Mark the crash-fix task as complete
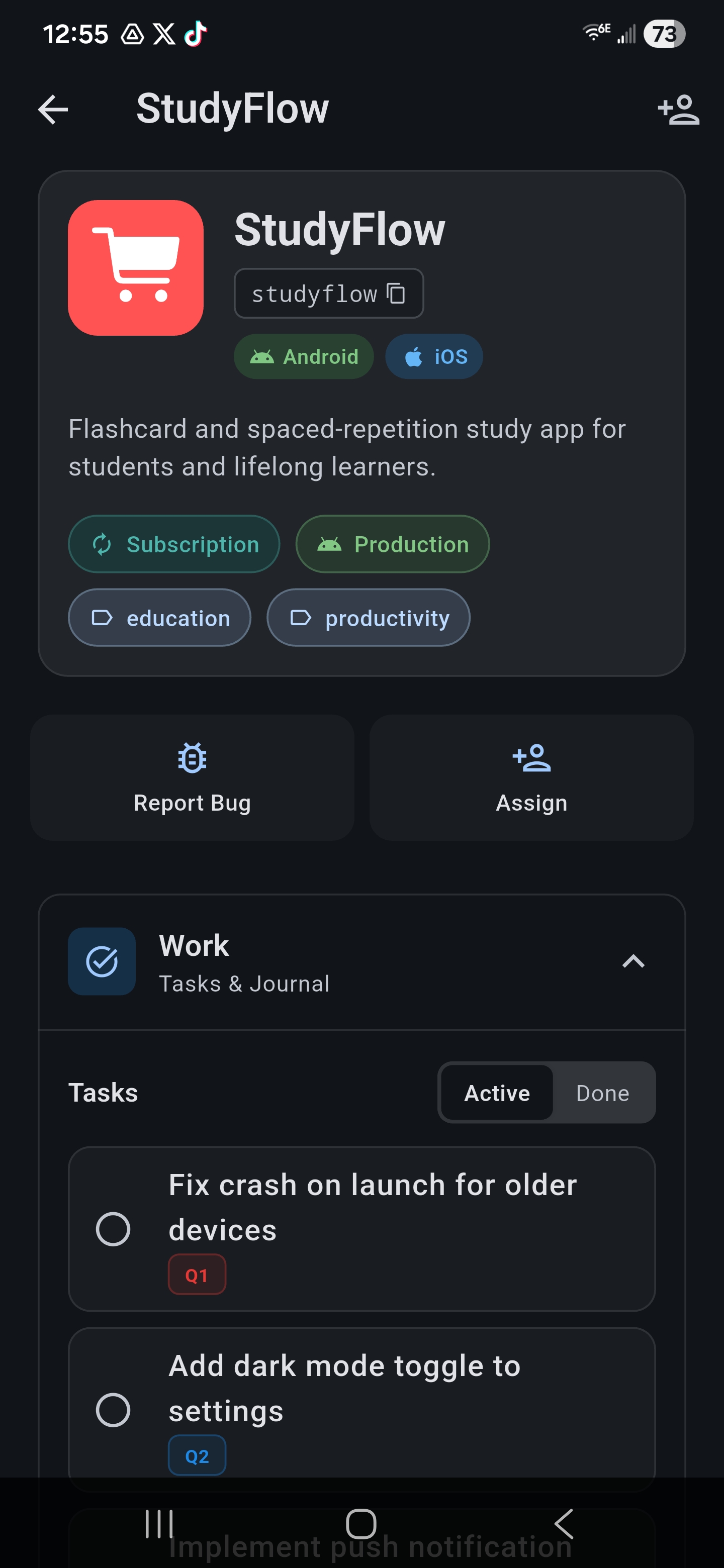The height and width of the screenshot is (1568, 724). [x=114, y=1229]
